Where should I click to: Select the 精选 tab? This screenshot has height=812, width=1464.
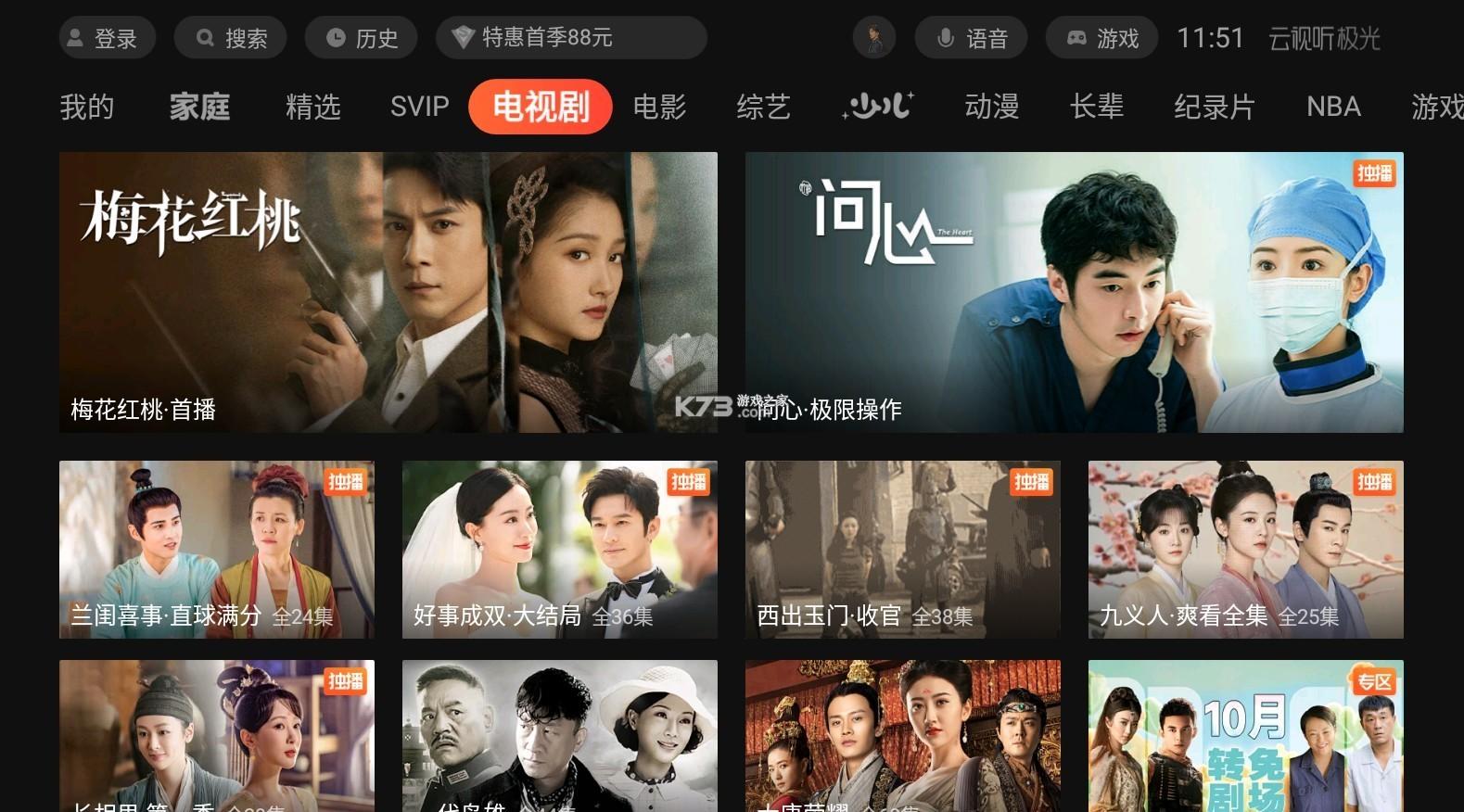[312, 107]
